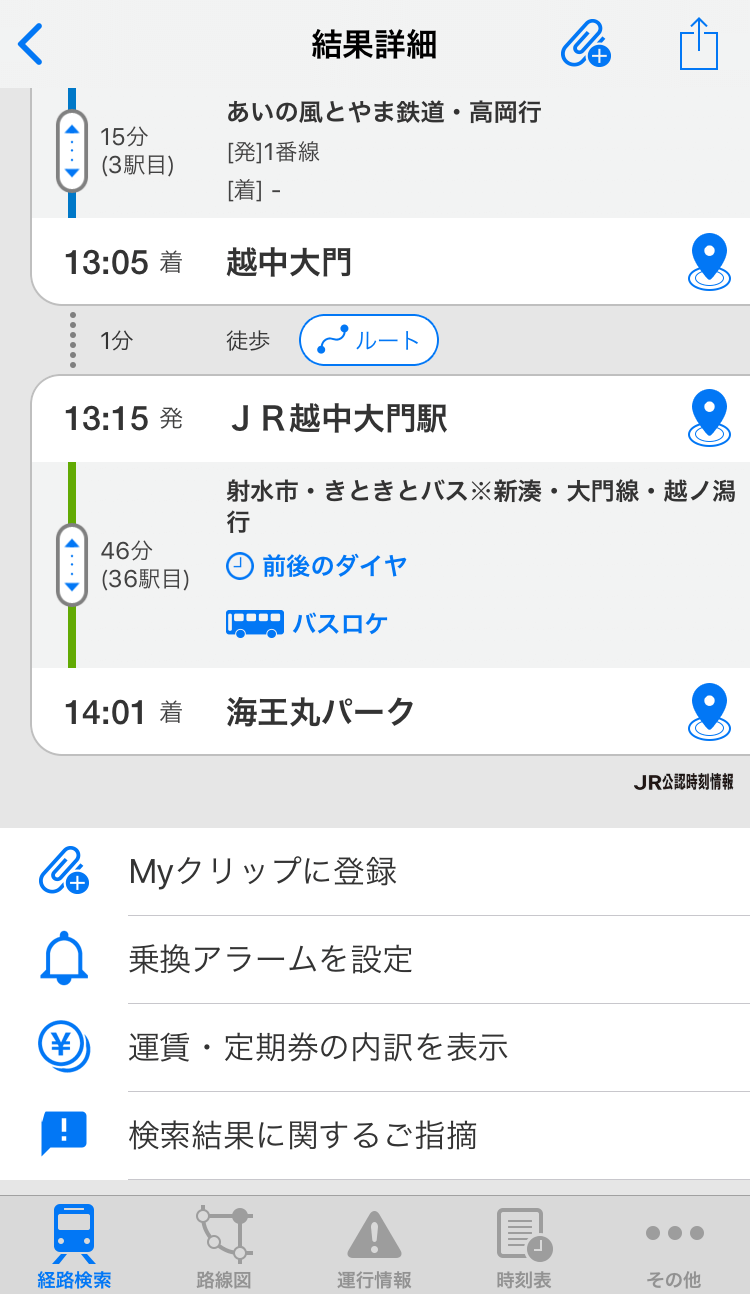Switch to the 路線図 tab
This screenshot has height=1294, width=750.
coord(224,1246)
